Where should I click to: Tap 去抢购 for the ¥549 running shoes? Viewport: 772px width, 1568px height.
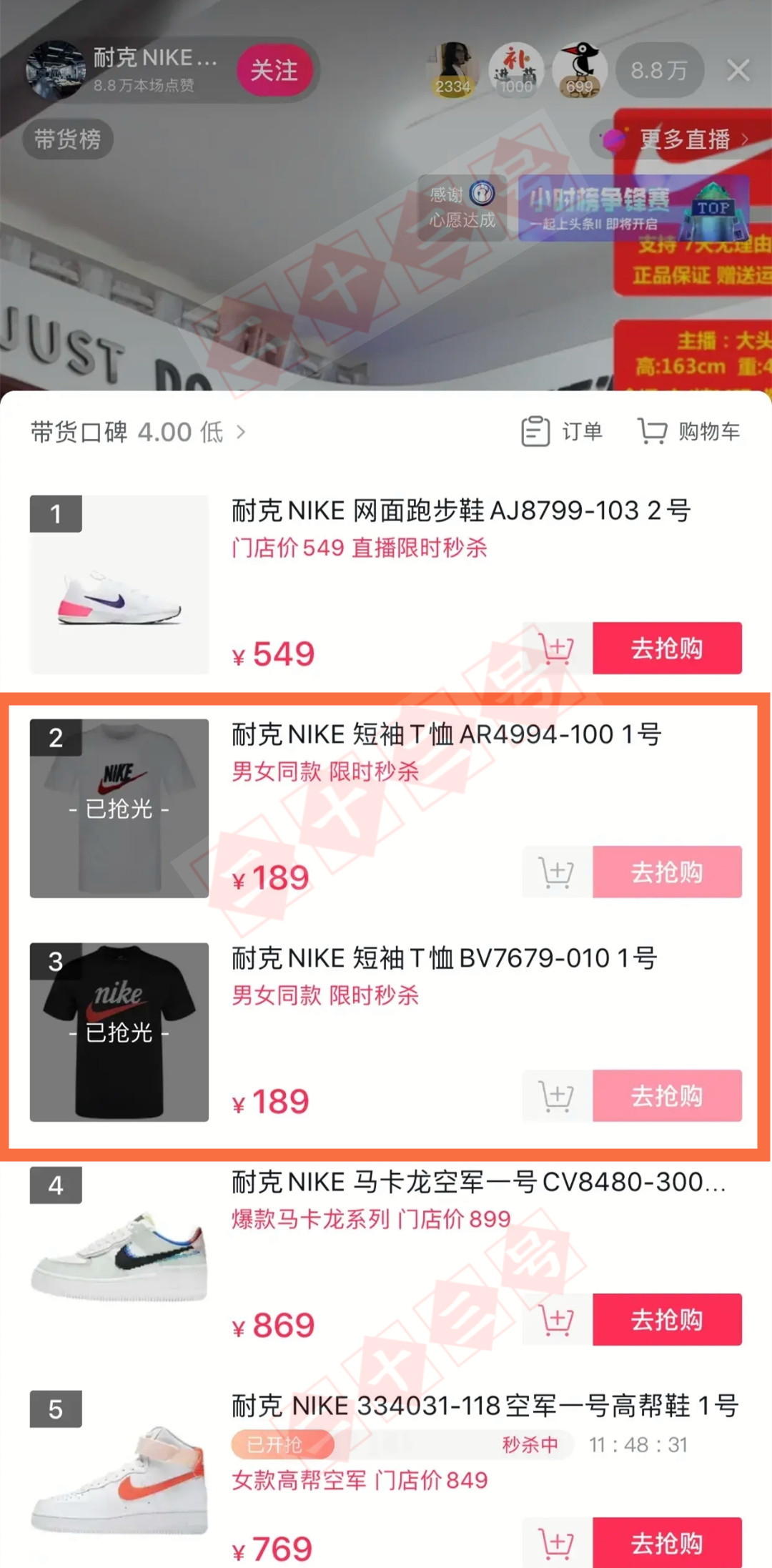pyautogui.click(x=667, y=649)
